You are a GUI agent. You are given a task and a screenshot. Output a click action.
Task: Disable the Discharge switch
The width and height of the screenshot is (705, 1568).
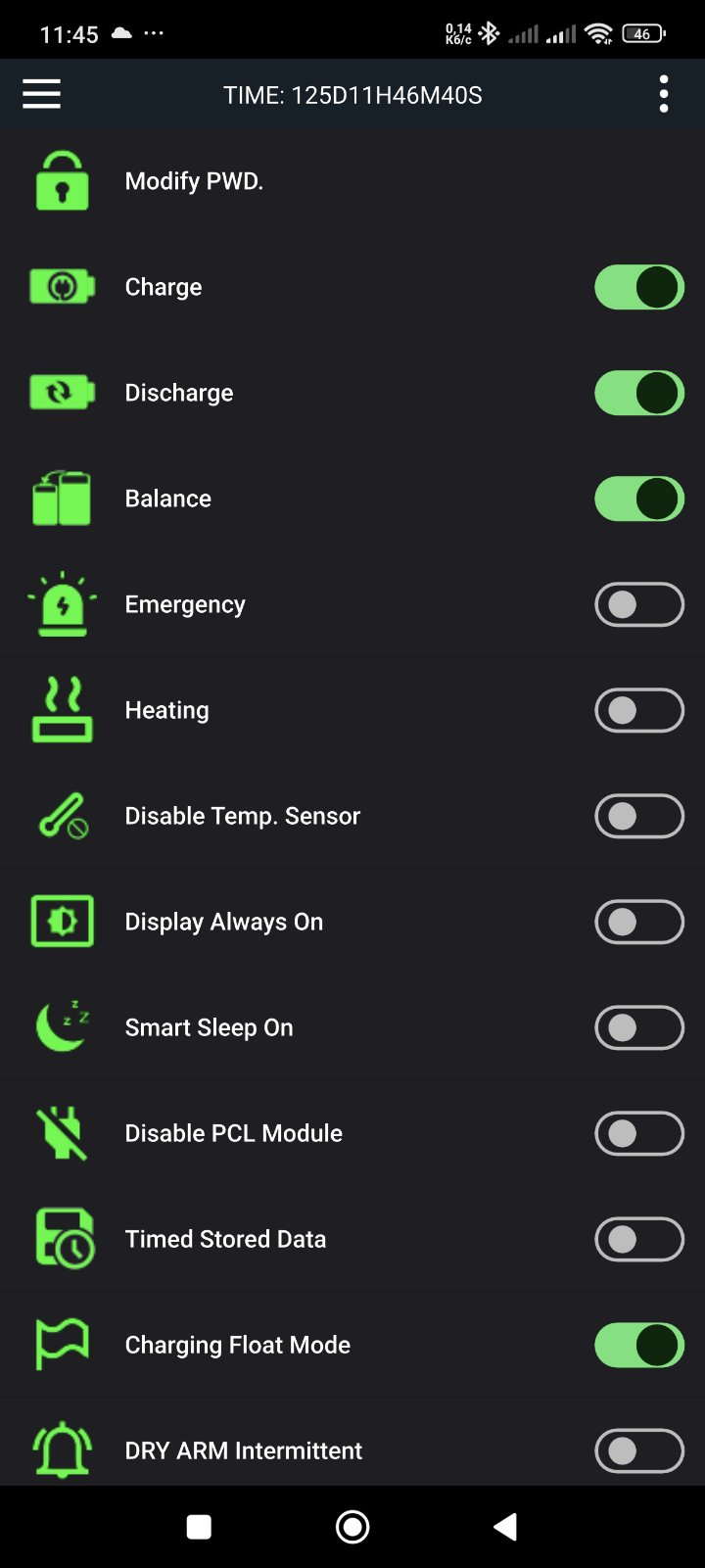pos(639,393)
